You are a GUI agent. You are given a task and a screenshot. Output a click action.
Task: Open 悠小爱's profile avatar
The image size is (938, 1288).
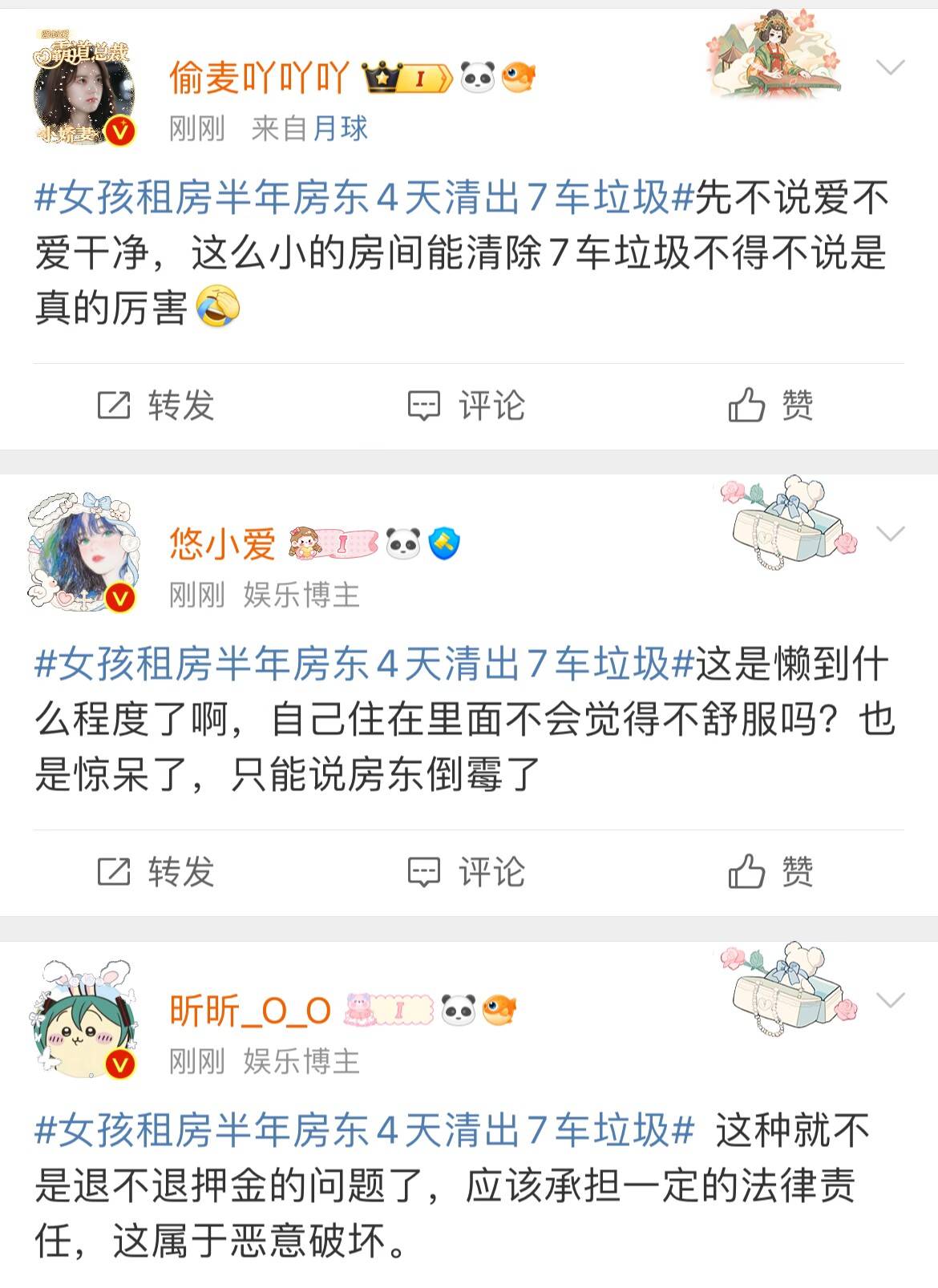83,553
